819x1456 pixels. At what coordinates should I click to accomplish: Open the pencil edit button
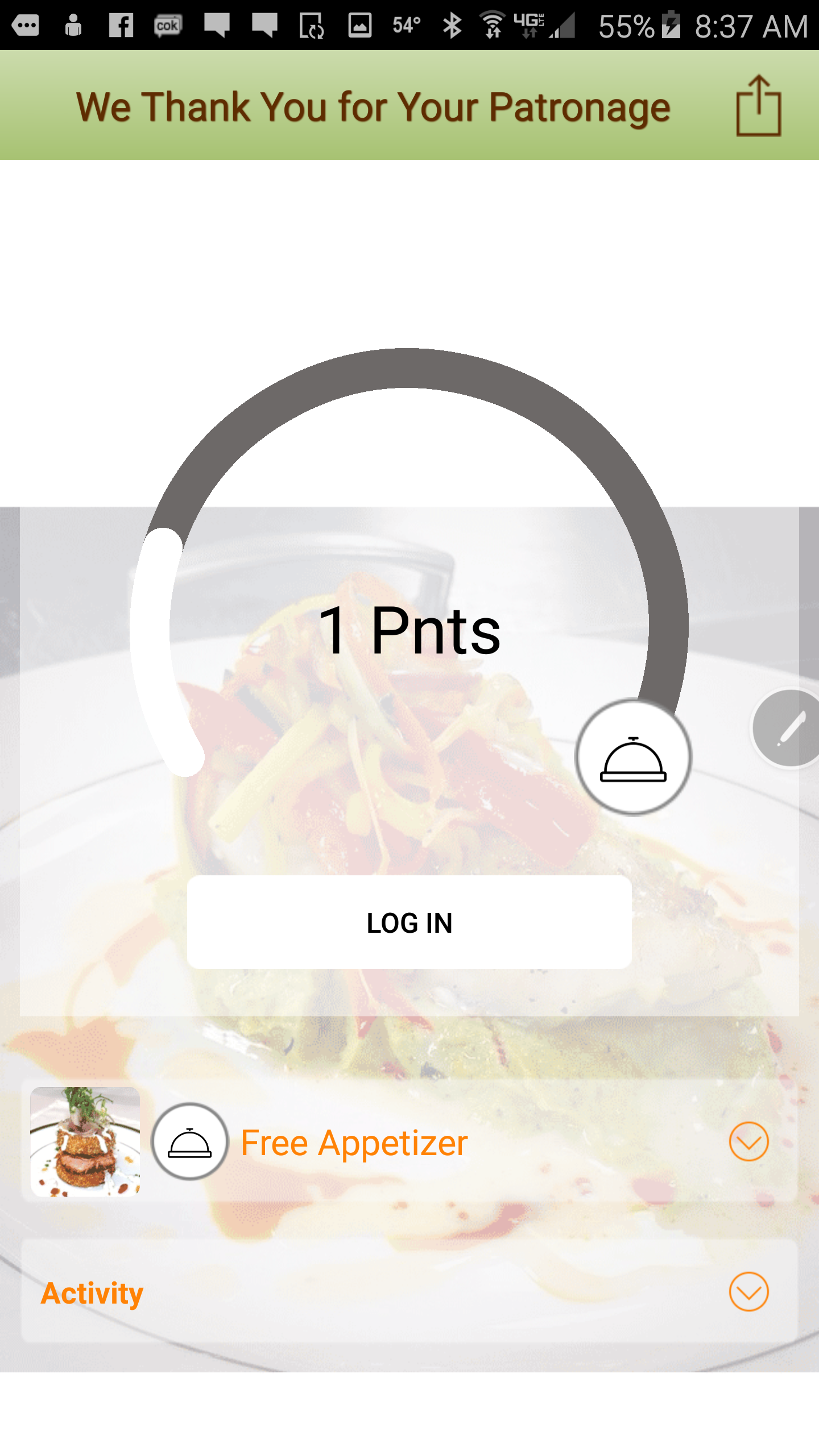coord(788,728)
